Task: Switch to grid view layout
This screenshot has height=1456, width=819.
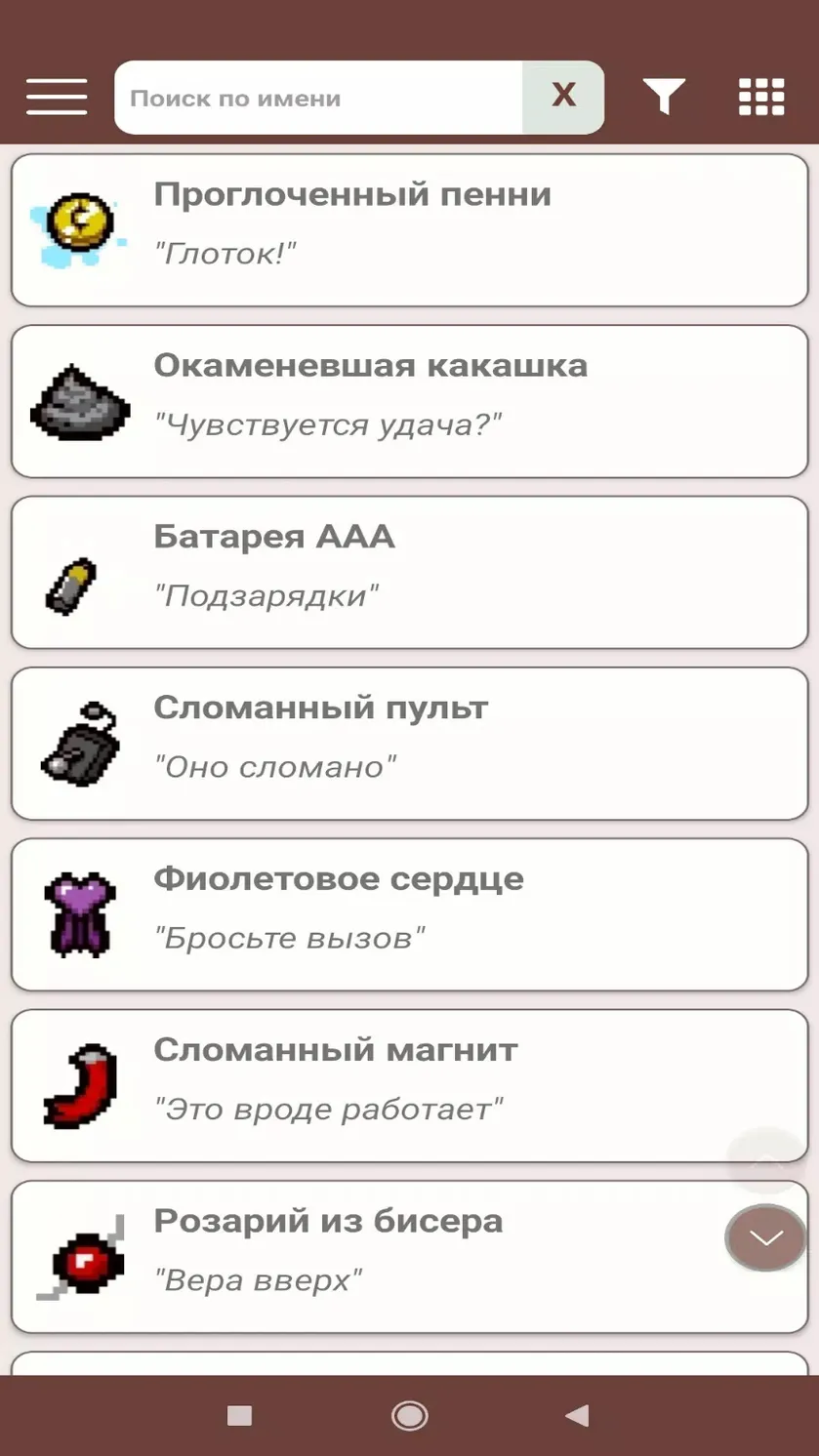Action: 761,97
